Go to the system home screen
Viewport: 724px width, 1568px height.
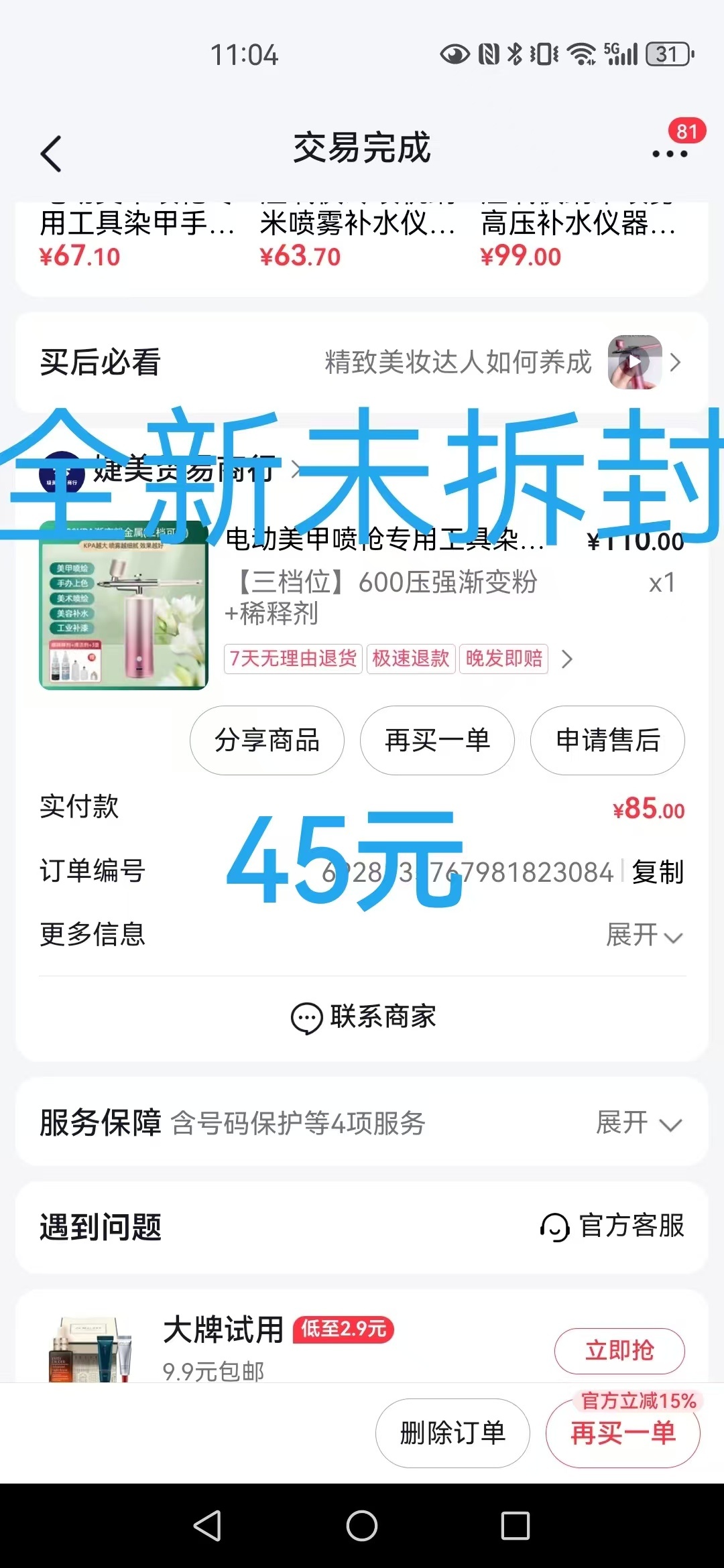coord(362,1526)
